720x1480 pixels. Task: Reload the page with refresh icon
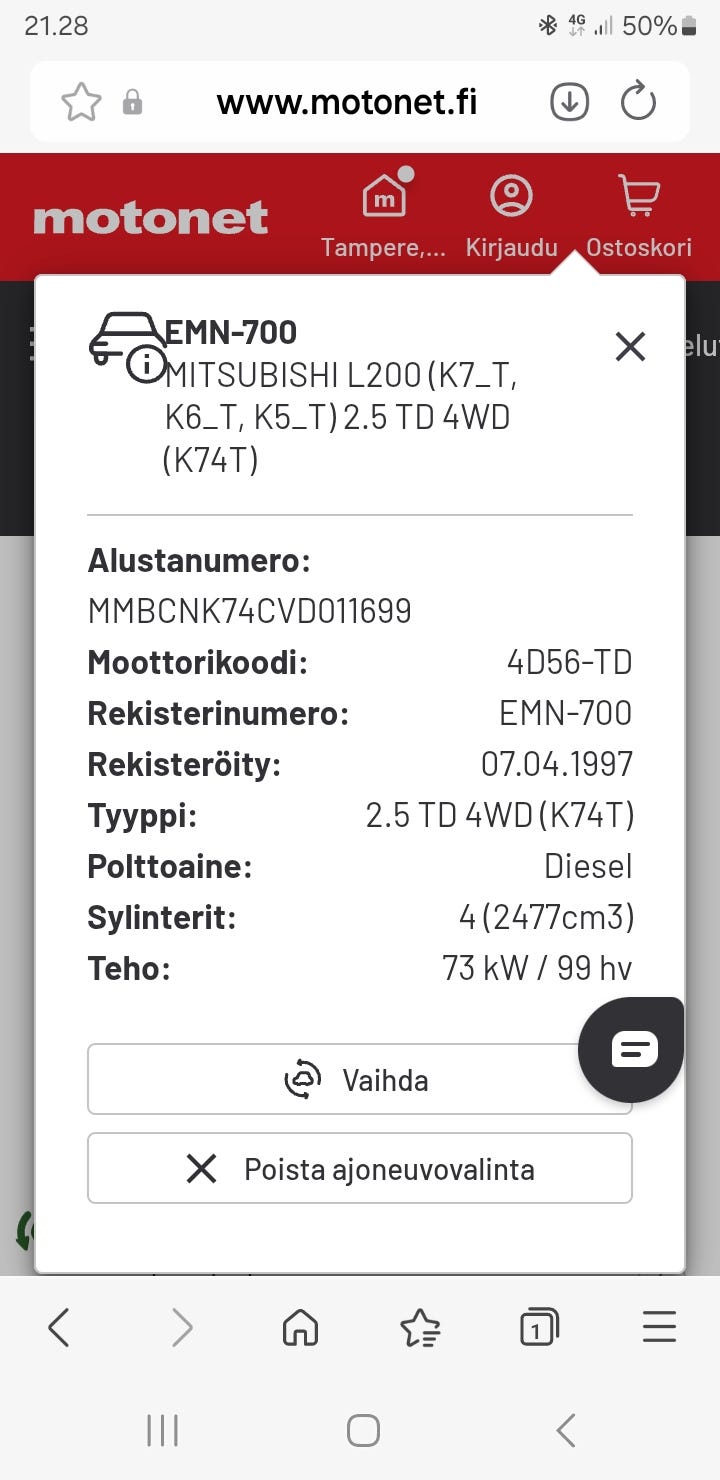[638, 100]
